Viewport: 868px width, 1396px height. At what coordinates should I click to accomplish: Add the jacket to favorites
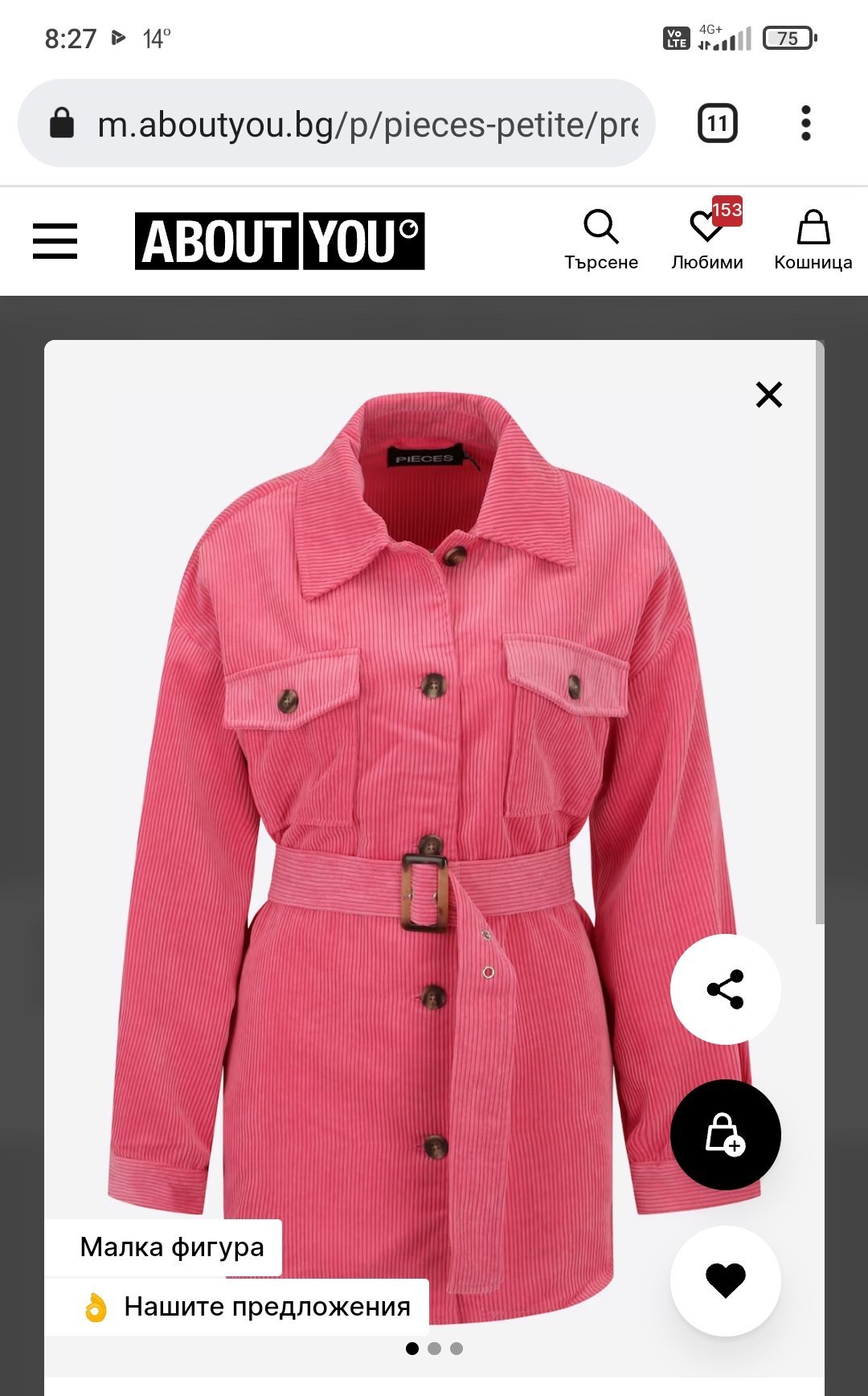pos(725,1280)
